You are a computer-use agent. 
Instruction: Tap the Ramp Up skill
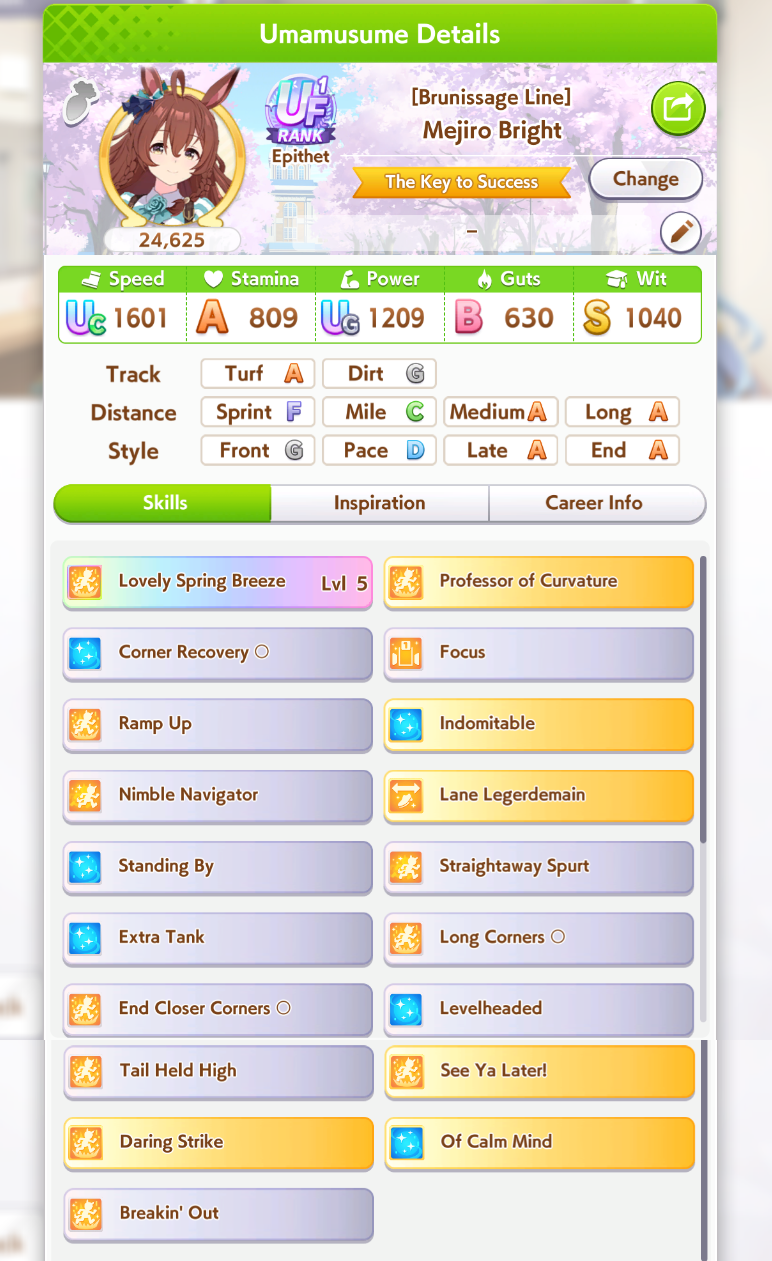[218, 724]
